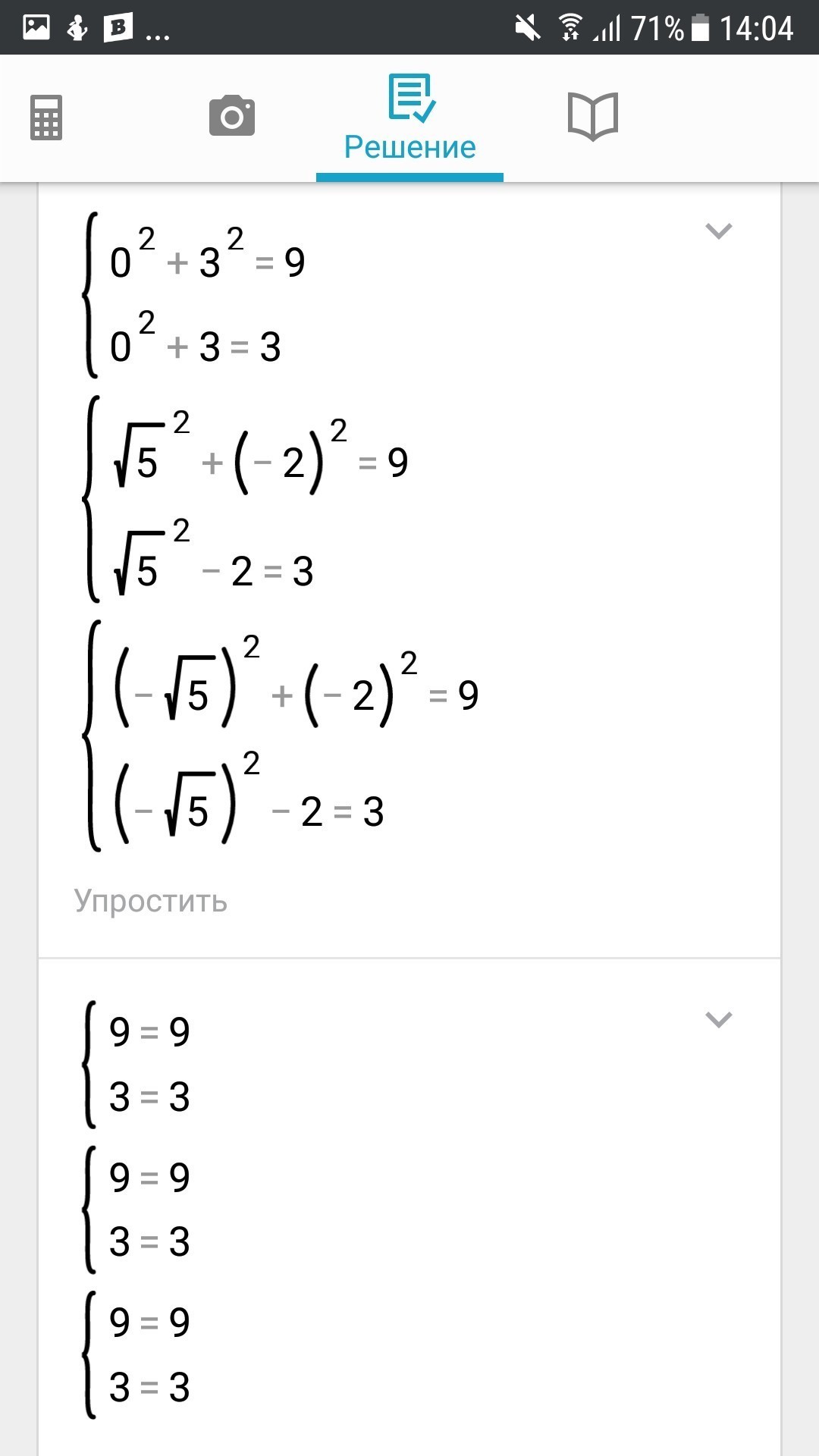Select the Решение tab
Viewport: 819px width, 1456px height.
409,118
